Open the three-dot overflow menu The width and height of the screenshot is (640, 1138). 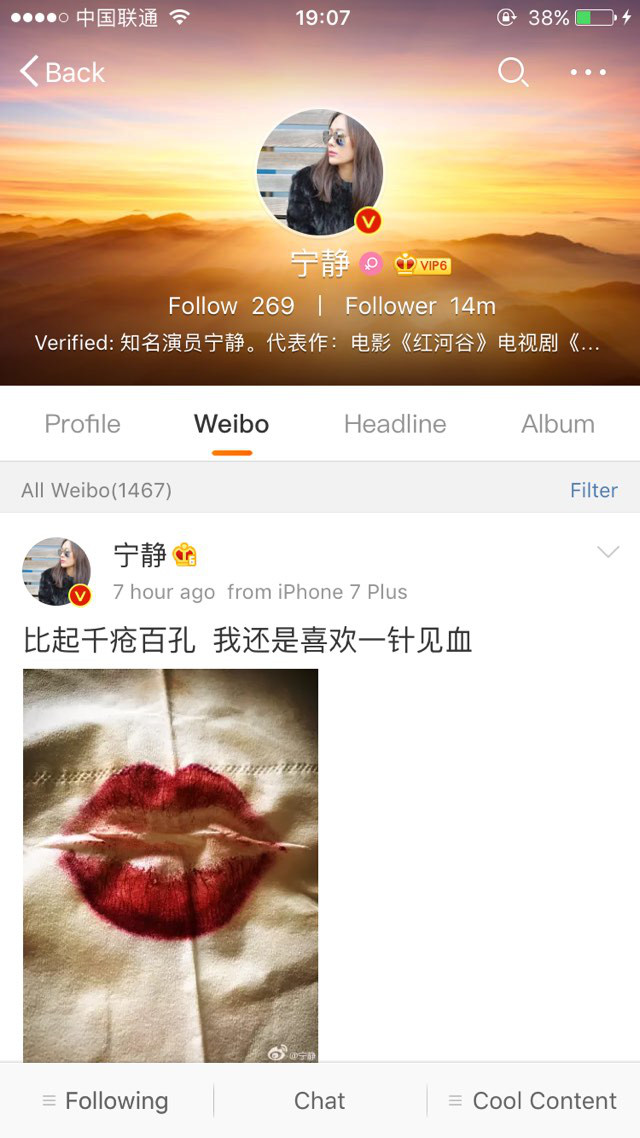(588, 72)
